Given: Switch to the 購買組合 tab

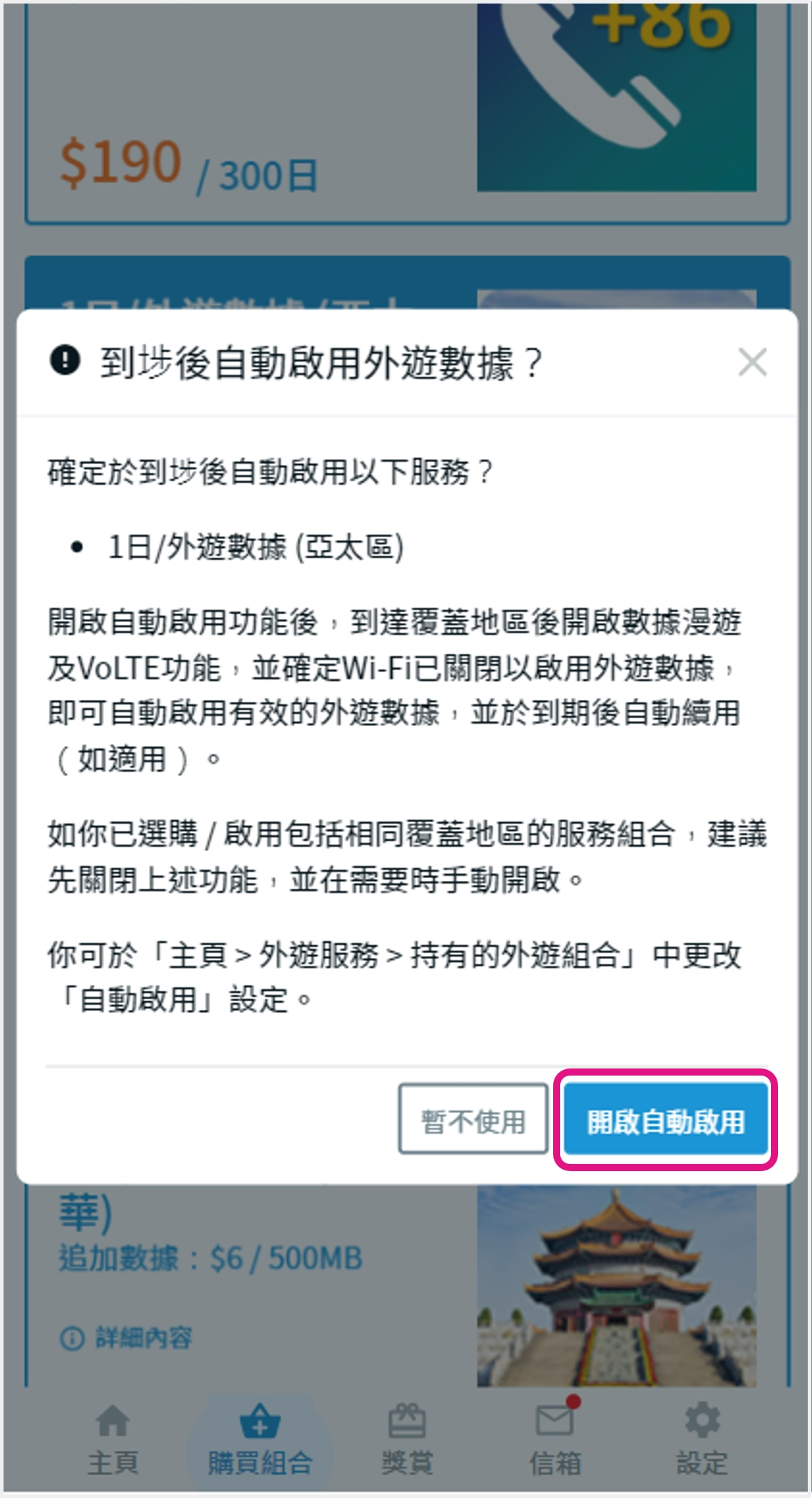Looking at the screenshot, I should pyautogui.click(x=260, y=1441).
